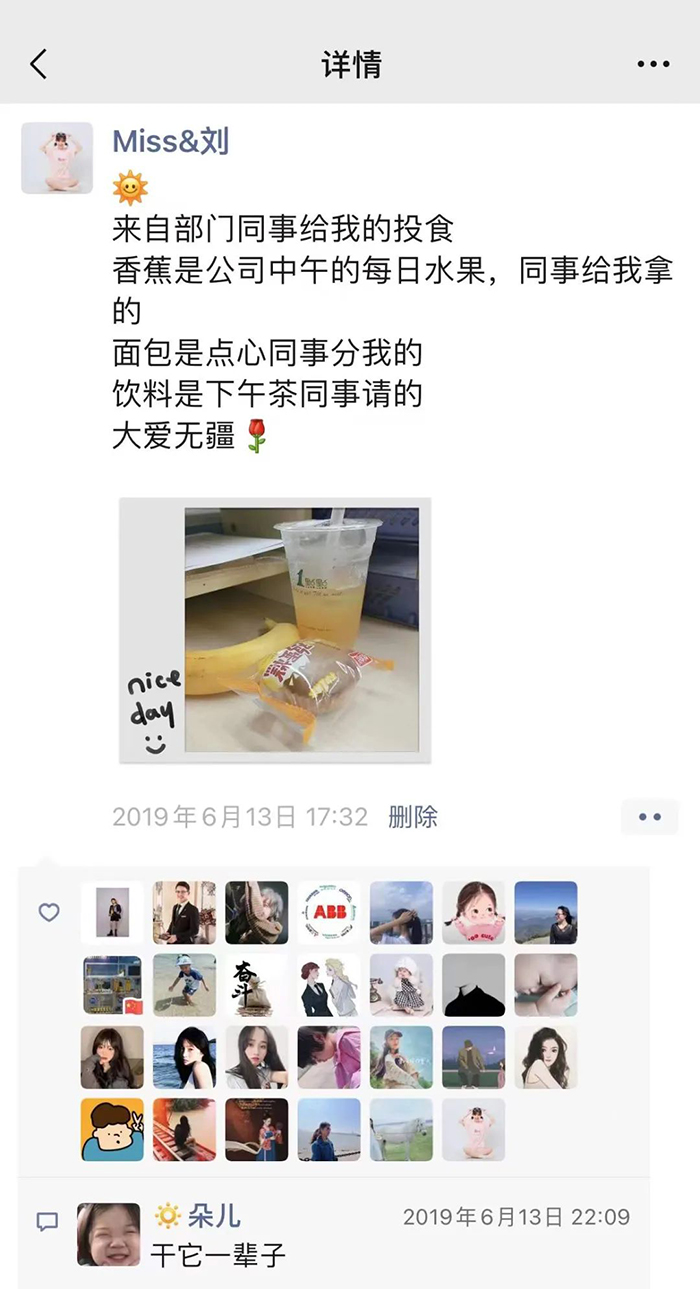Image resolution: width=700 pixels, height=1289 pixels.
Task: Tap the Miss&刘 username link
Action: (171, 142)
